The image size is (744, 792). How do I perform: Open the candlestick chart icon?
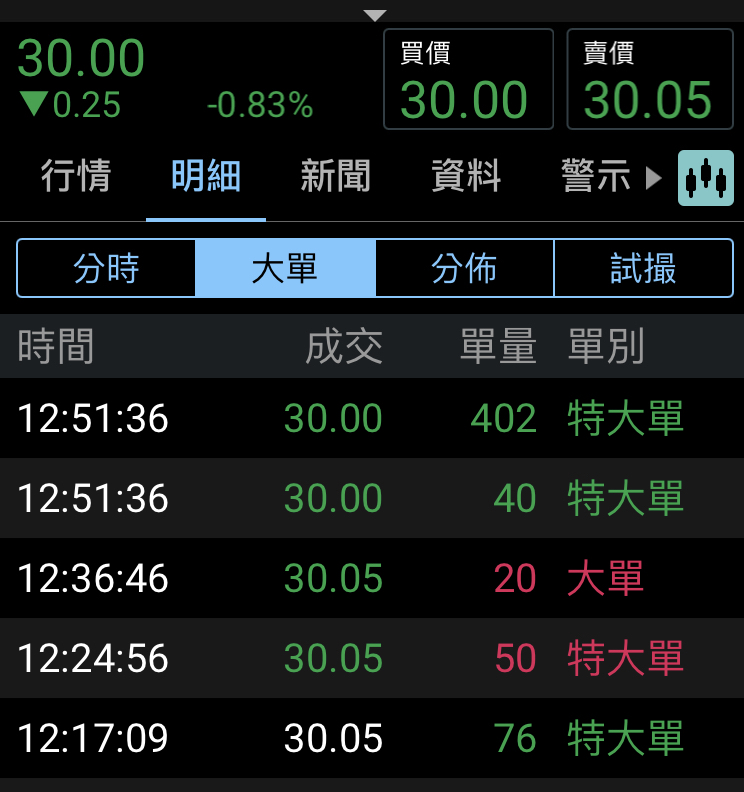point(706,178)
